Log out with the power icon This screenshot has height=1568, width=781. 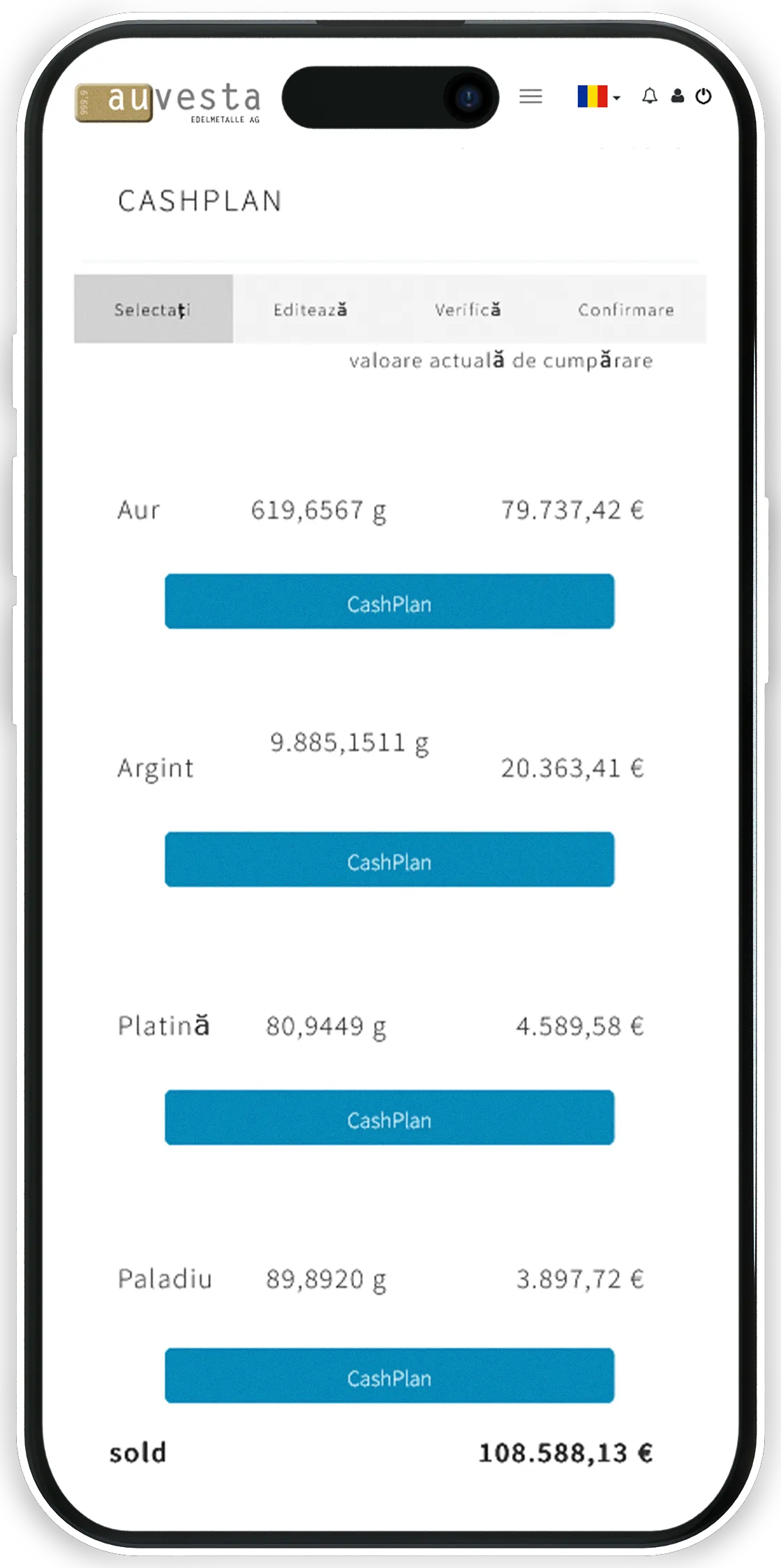(704, 96)
